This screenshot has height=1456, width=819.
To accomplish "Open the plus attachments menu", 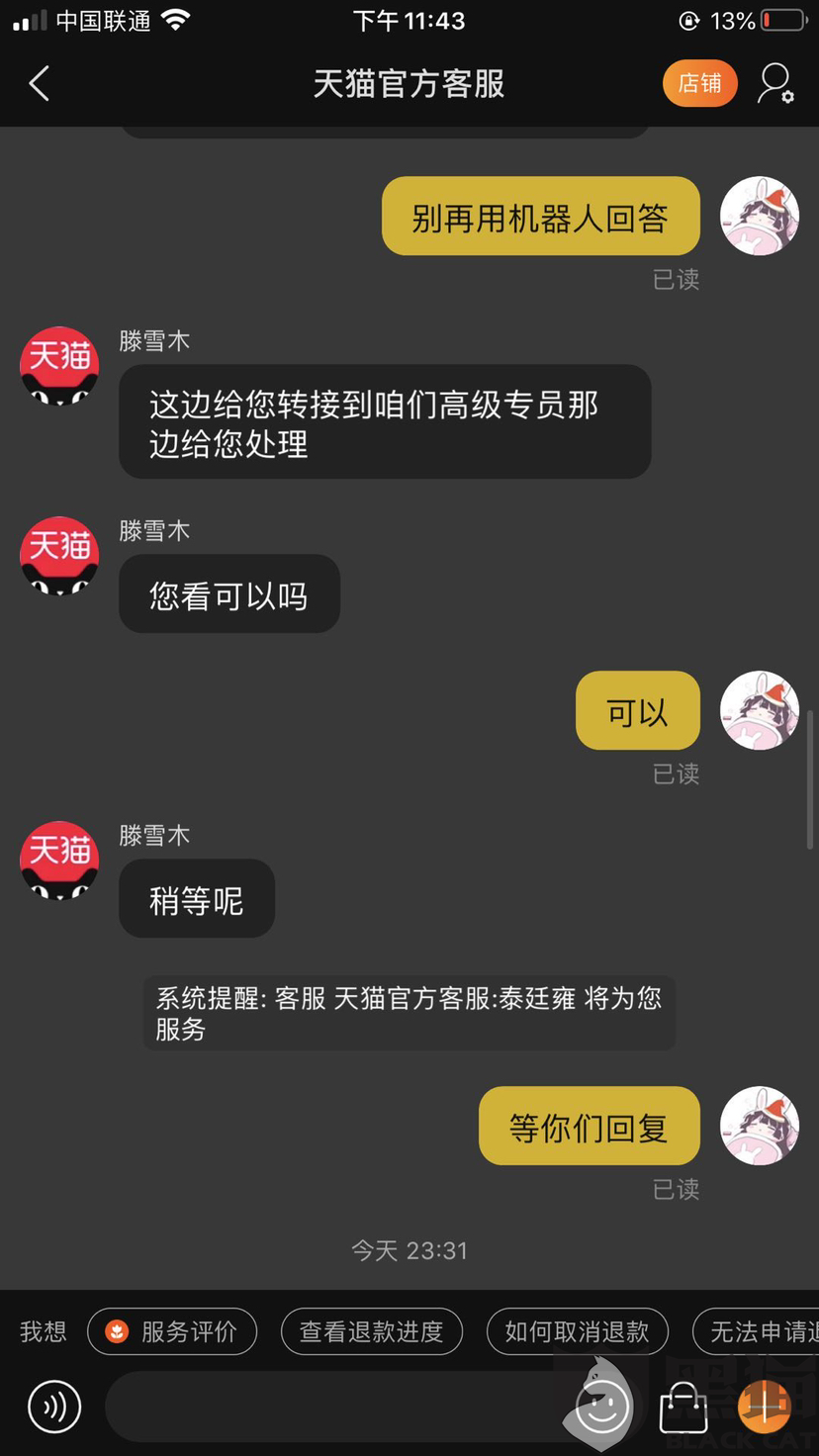I will (764, 1406).
